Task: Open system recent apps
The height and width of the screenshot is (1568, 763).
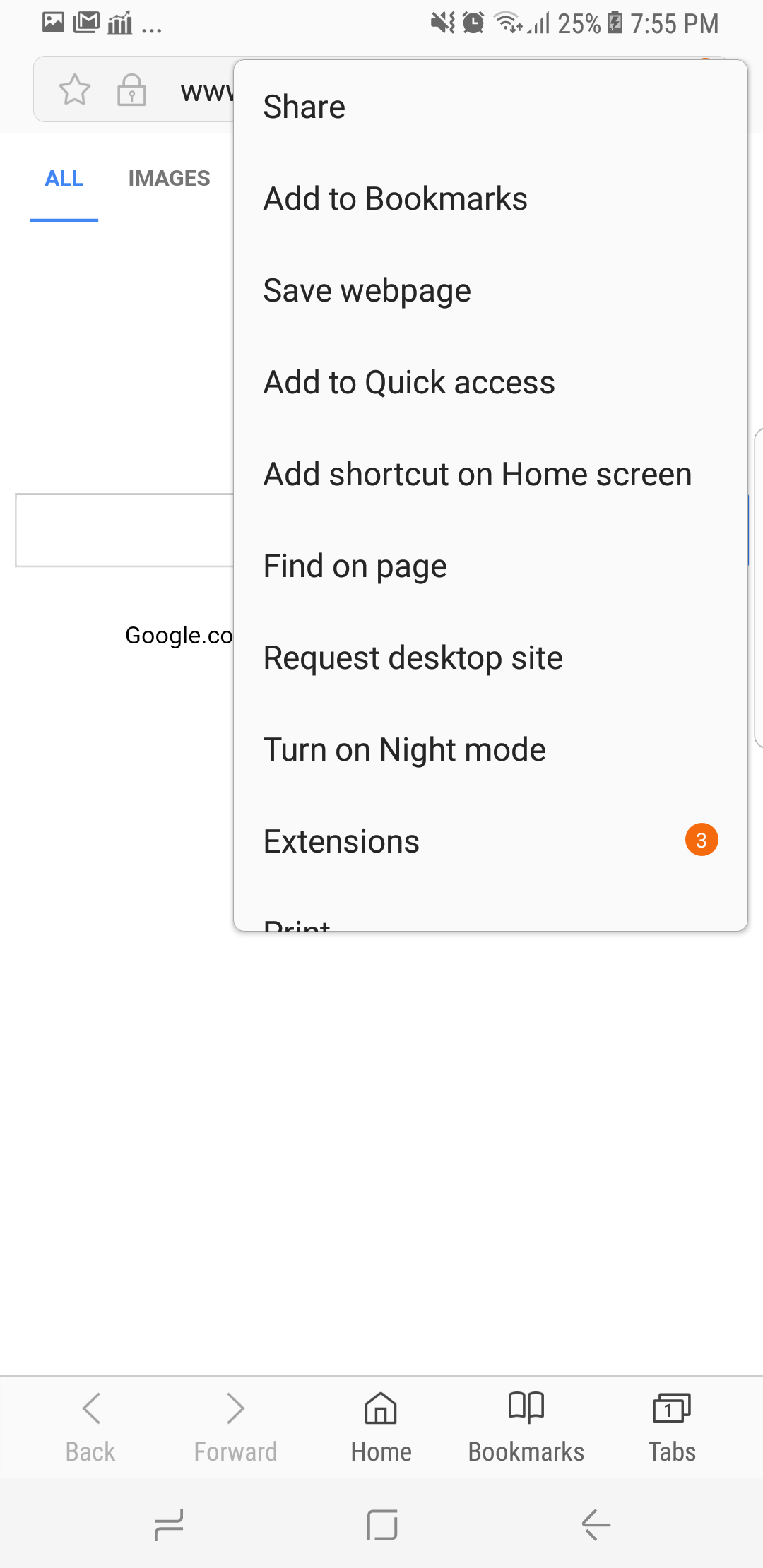Action: click(169, 1524)
